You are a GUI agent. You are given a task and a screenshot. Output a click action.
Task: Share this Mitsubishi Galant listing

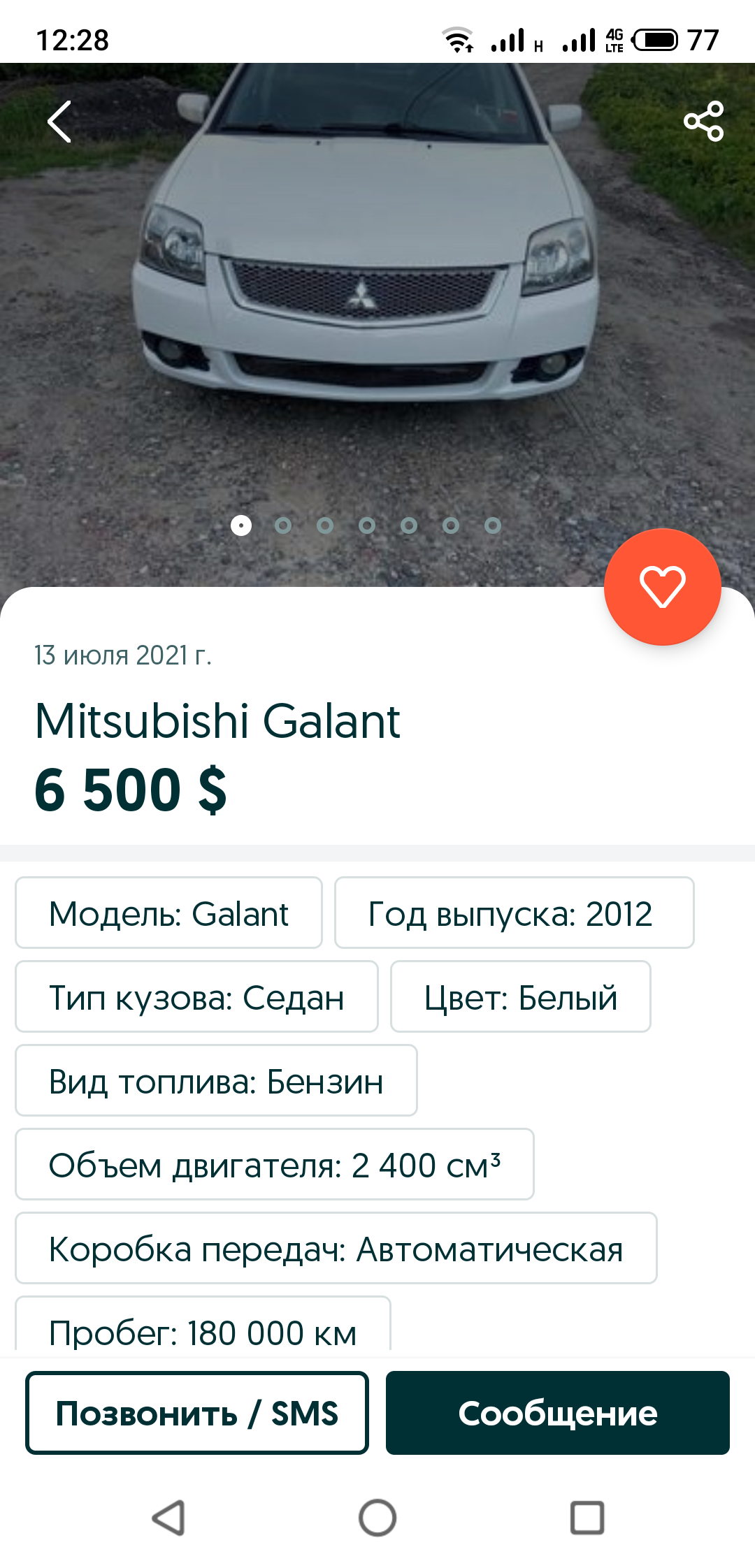coord(704,121)
